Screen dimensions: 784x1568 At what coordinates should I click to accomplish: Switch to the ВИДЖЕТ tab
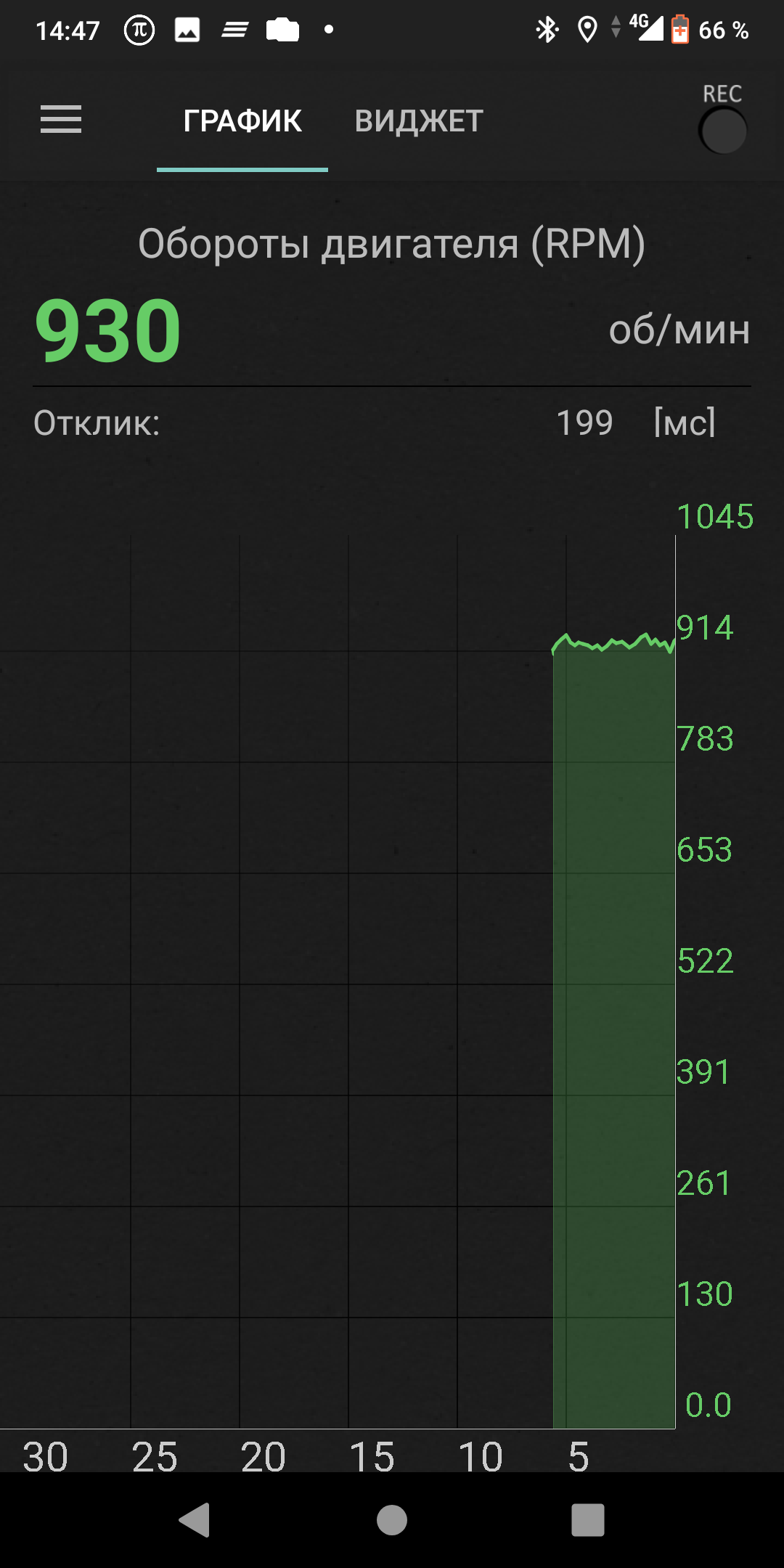coord(419,121)
